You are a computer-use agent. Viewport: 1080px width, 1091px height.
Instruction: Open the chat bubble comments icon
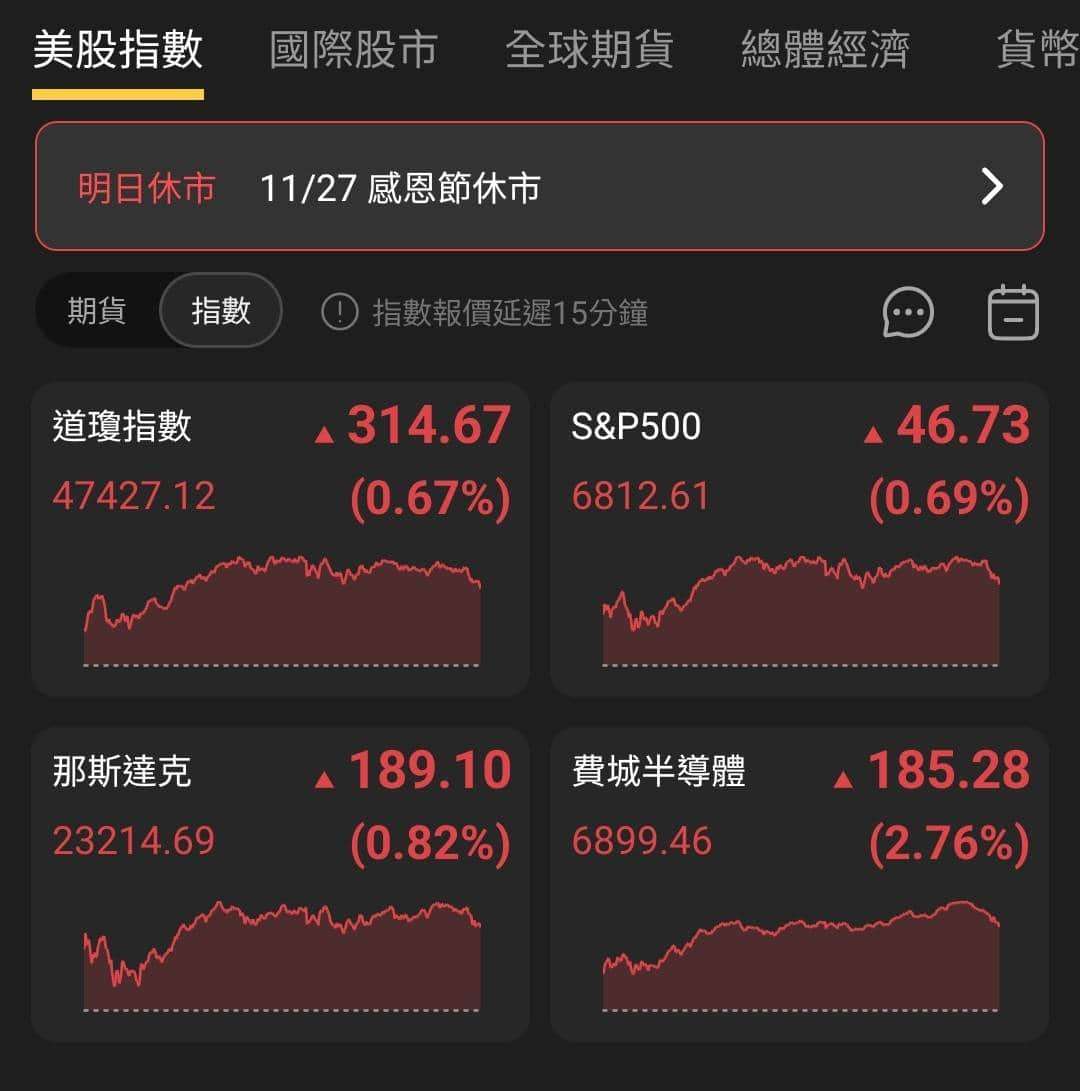908,313
